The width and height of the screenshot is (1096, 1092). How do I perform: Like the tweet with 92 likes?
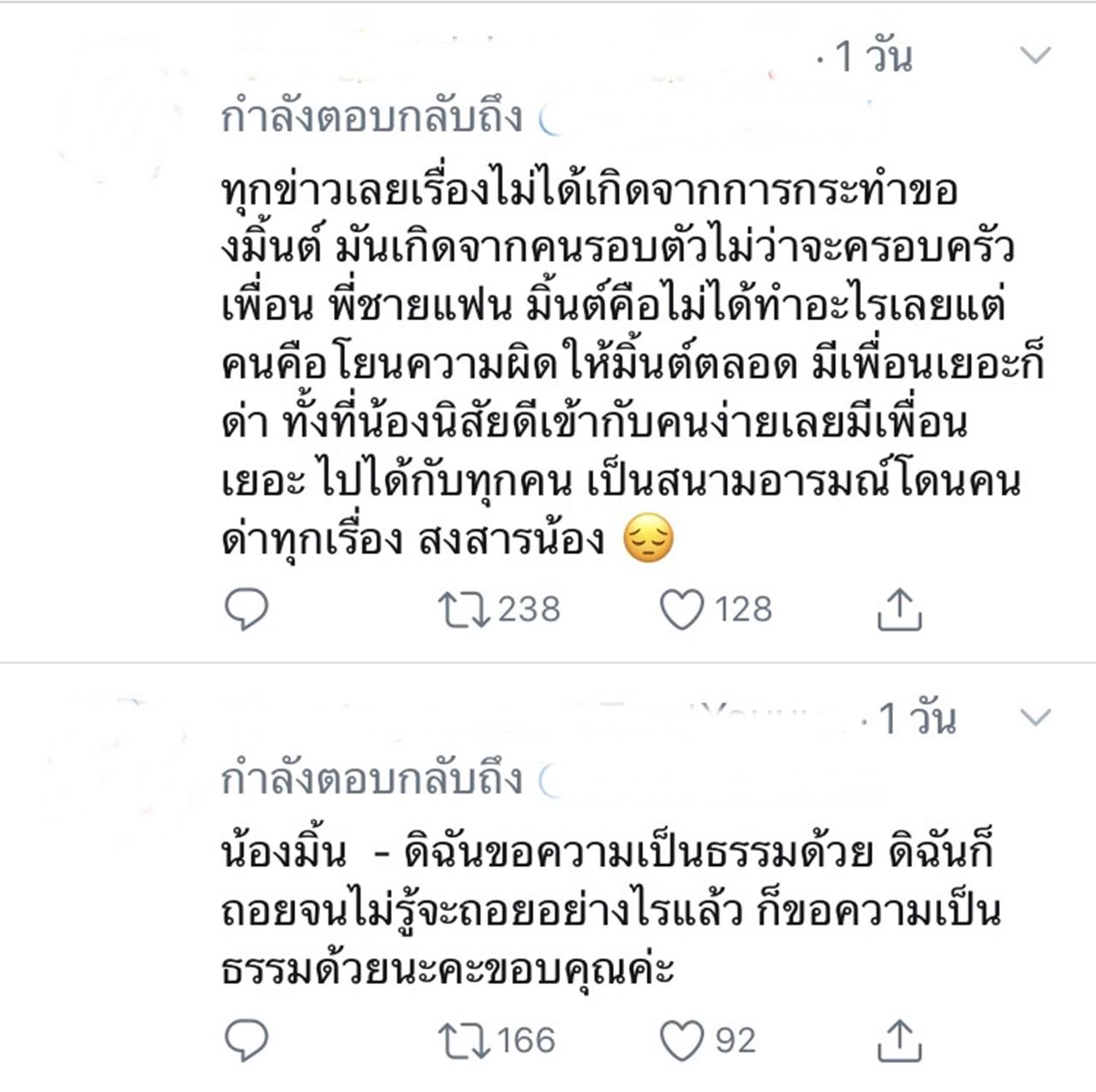pyautogui.click(x=682, y=1041)
